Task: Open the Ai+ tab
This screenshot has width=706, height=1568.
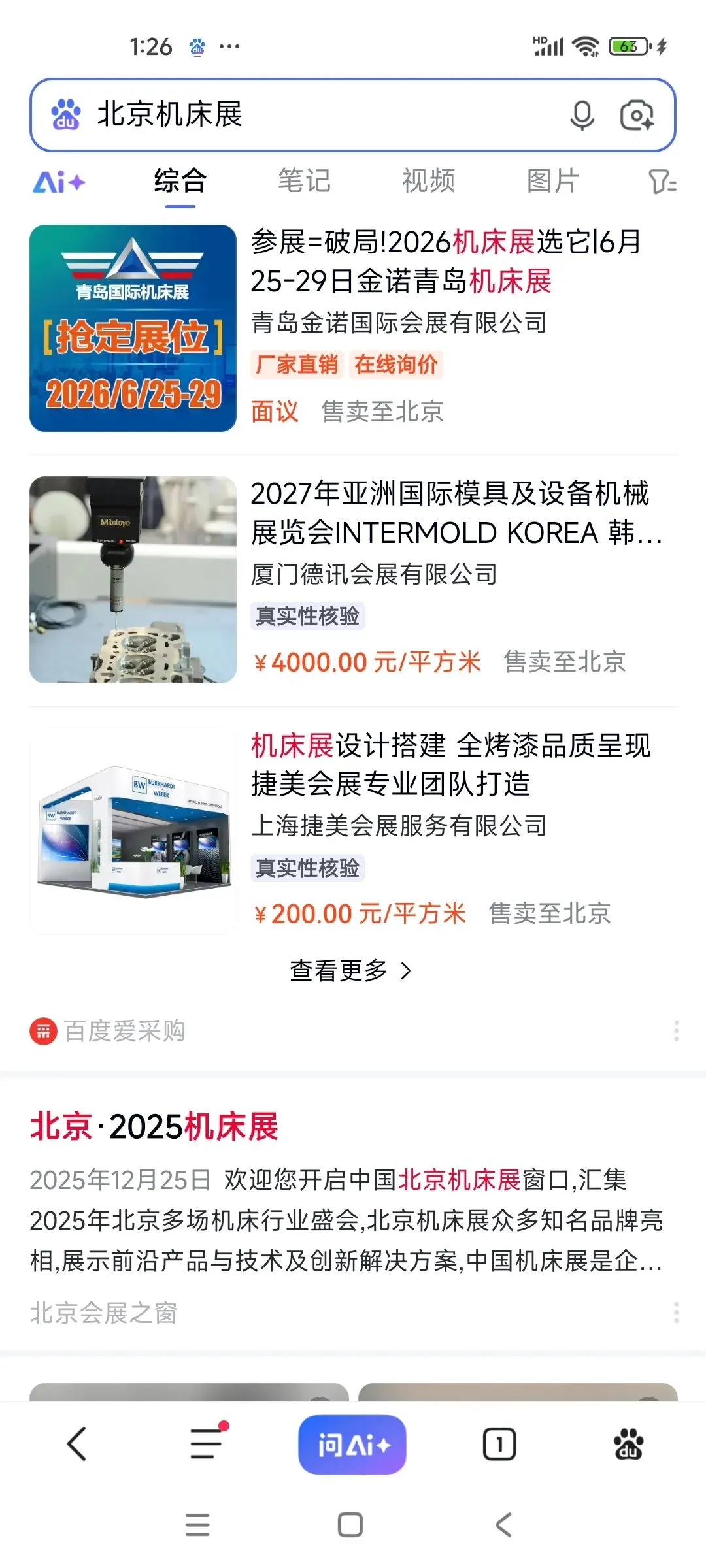Action: tap(59, 182)
